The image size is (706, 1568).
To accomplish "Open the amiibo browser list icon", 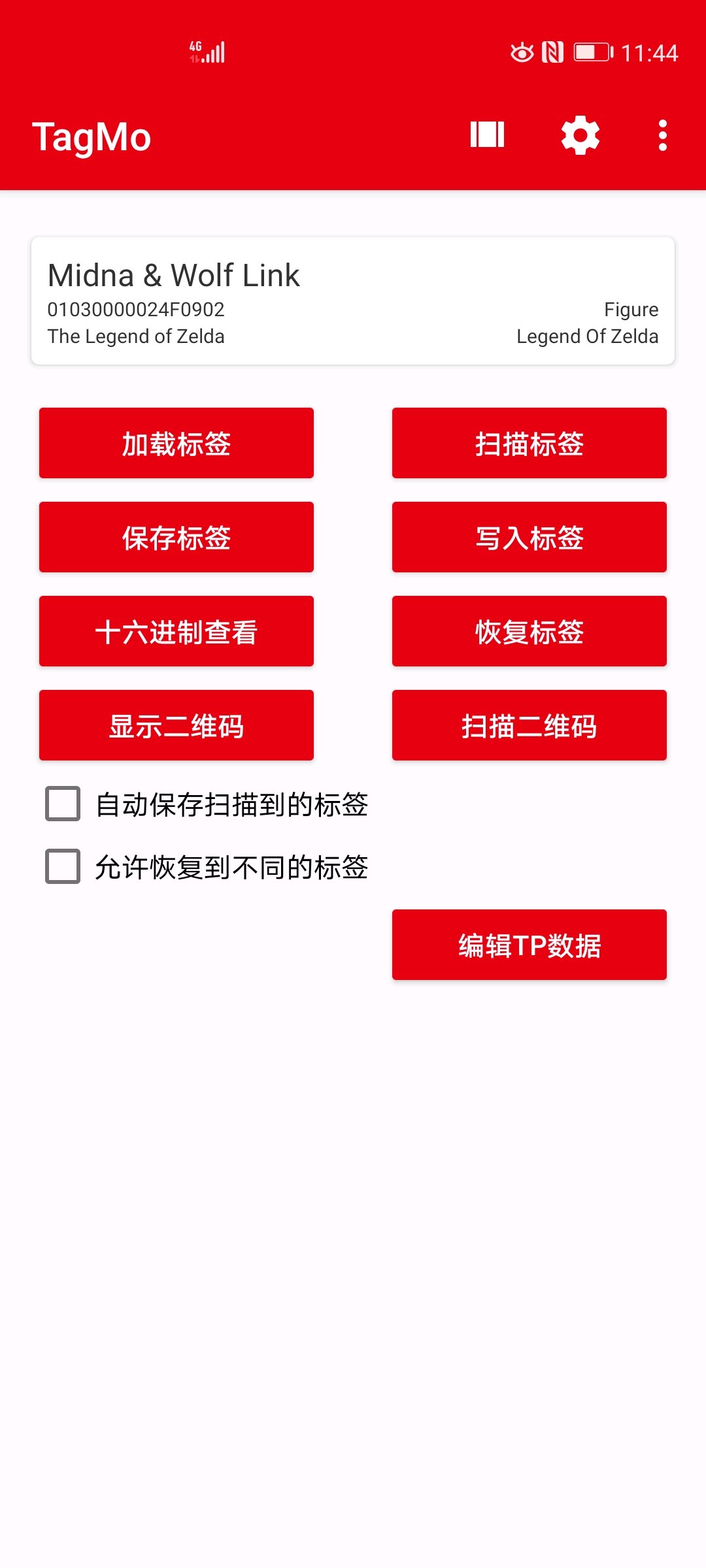I will pos(487,135).
